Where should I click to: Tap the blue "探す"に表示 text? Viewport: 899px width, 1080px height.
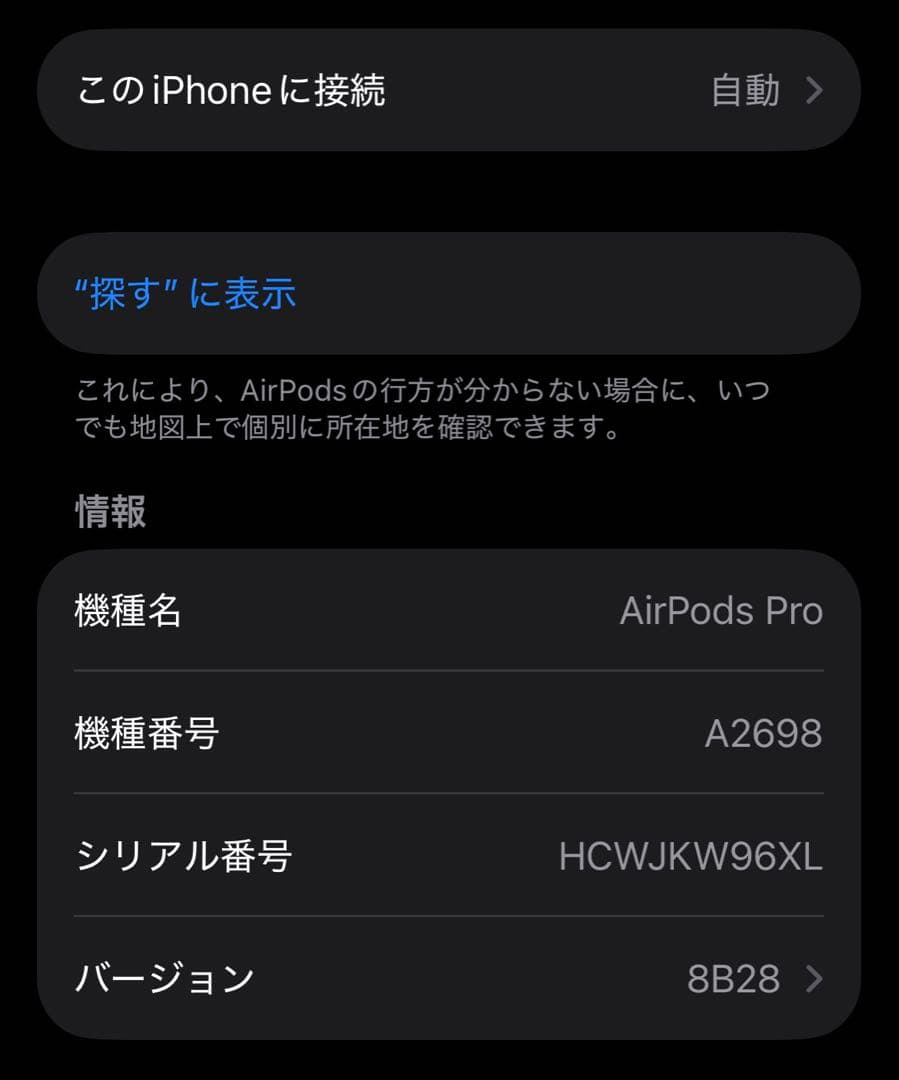click(x=186, y=294)
